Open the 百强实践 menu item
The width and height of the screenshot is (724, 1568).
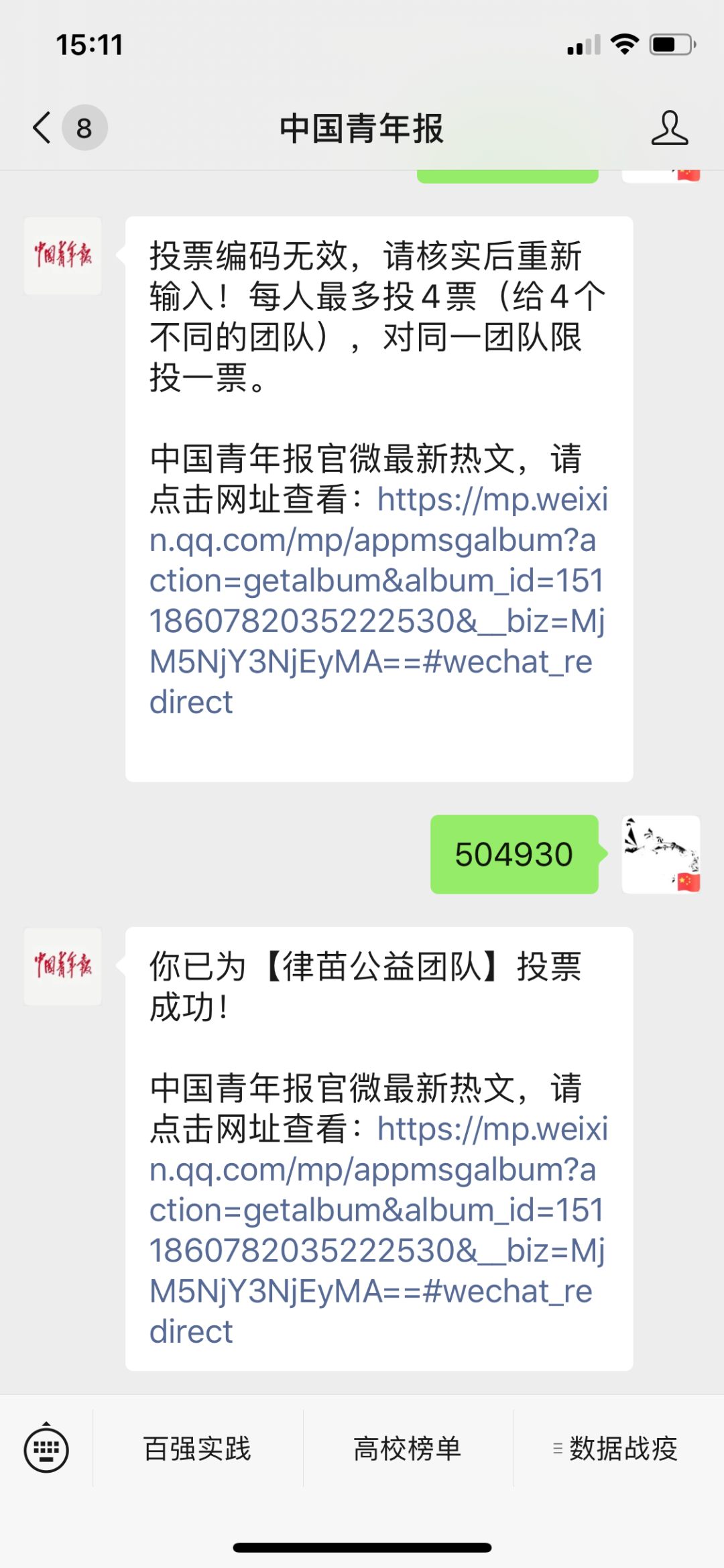[x=198, y=1449]
